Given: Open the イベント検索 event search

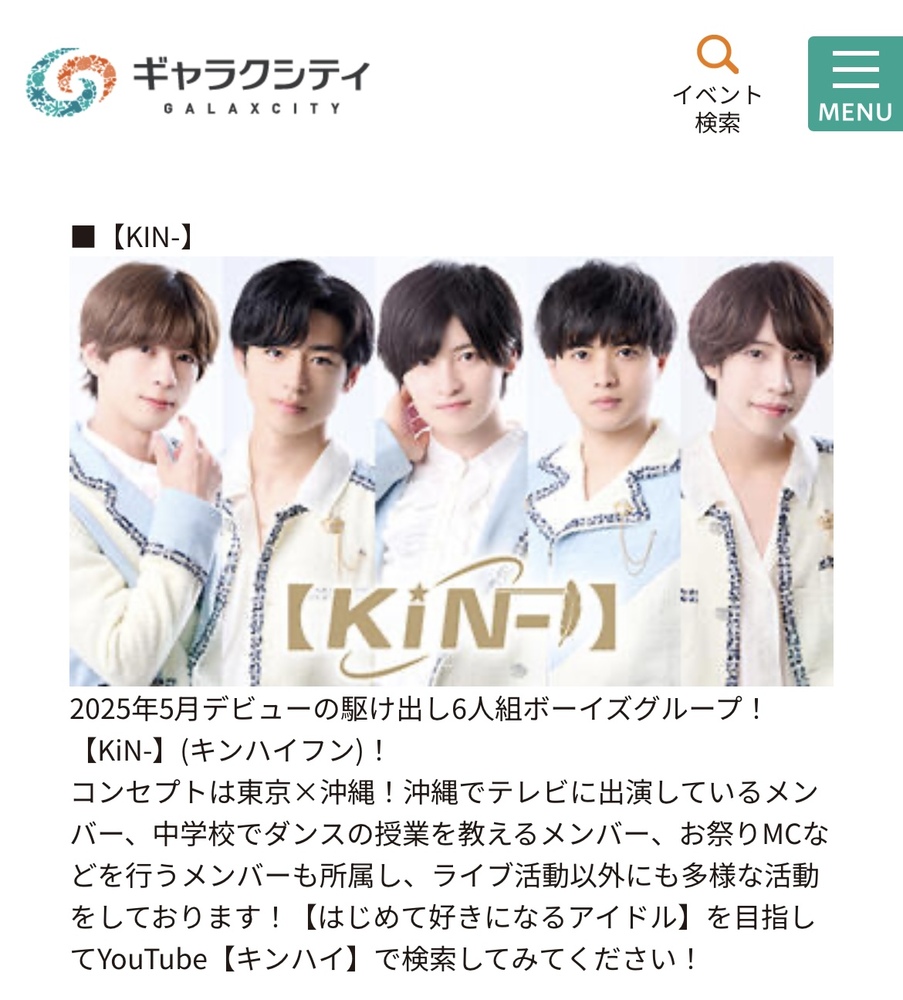Looking at the screenshot, I should coord(716,84).
